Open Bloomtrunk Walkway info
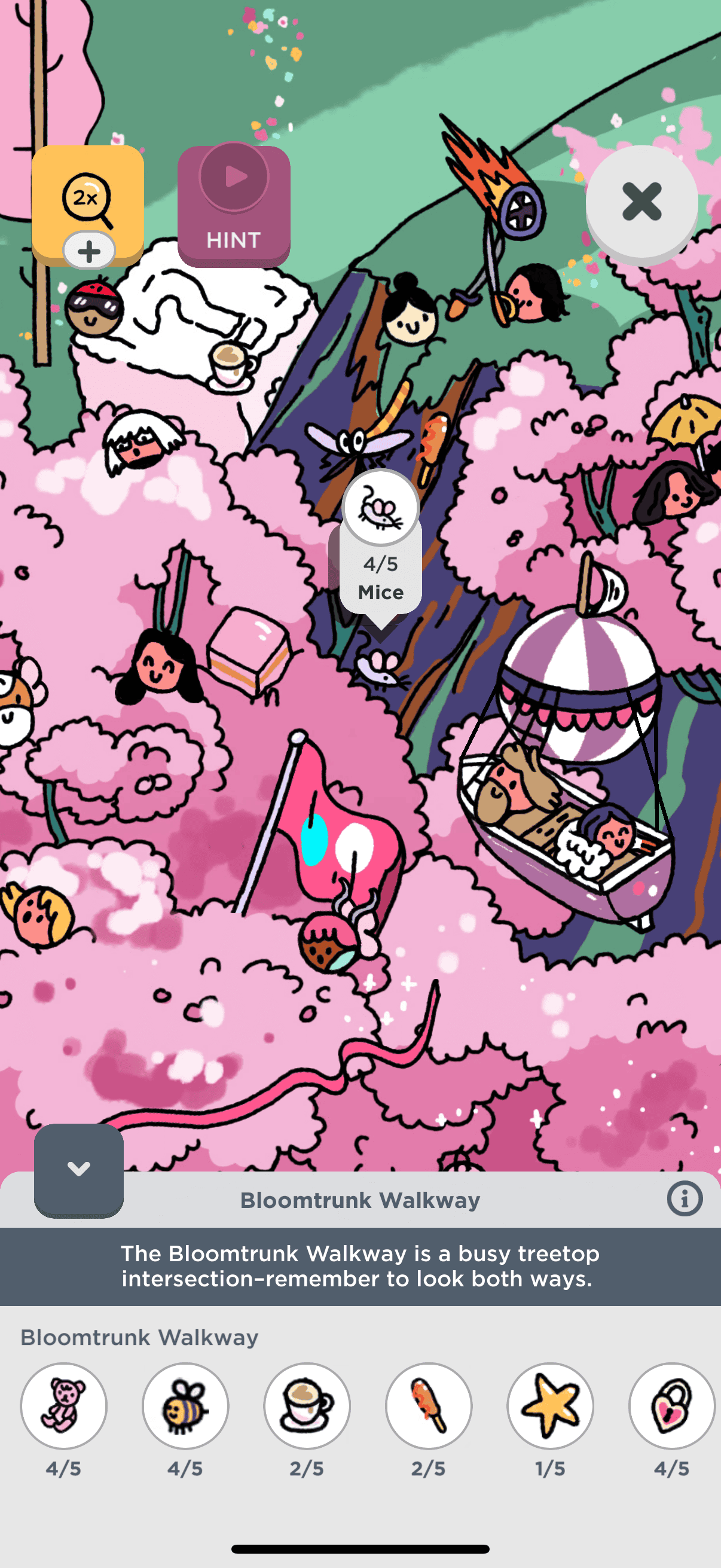 coord(685,1199)
